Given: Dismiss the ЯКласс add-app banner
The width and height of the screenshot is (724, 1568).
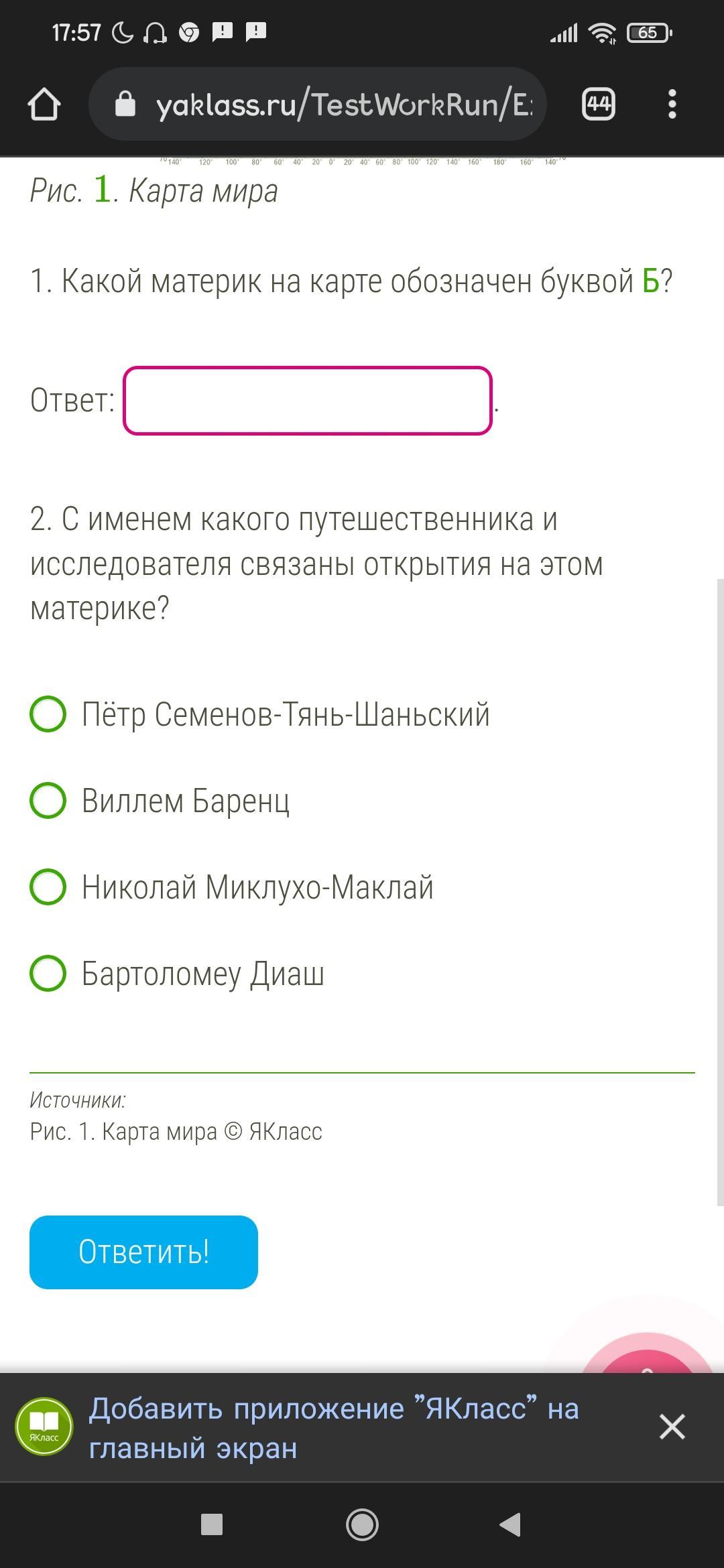Looking at the screenshot, I should [x=672, y=1427].
